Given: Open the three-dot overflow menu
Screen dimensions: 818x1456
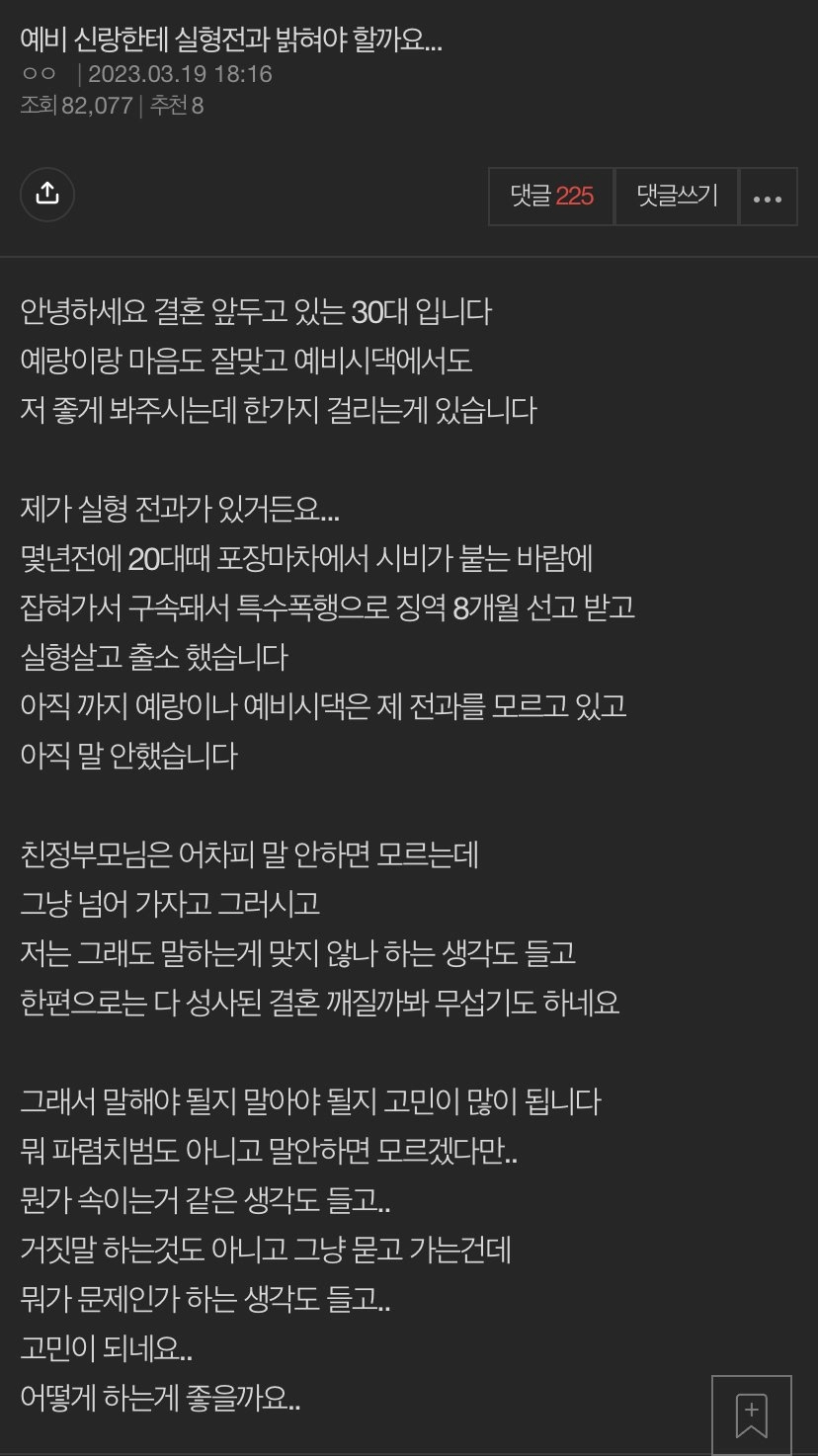Looking at the screenshot, I should coord(768,198).
